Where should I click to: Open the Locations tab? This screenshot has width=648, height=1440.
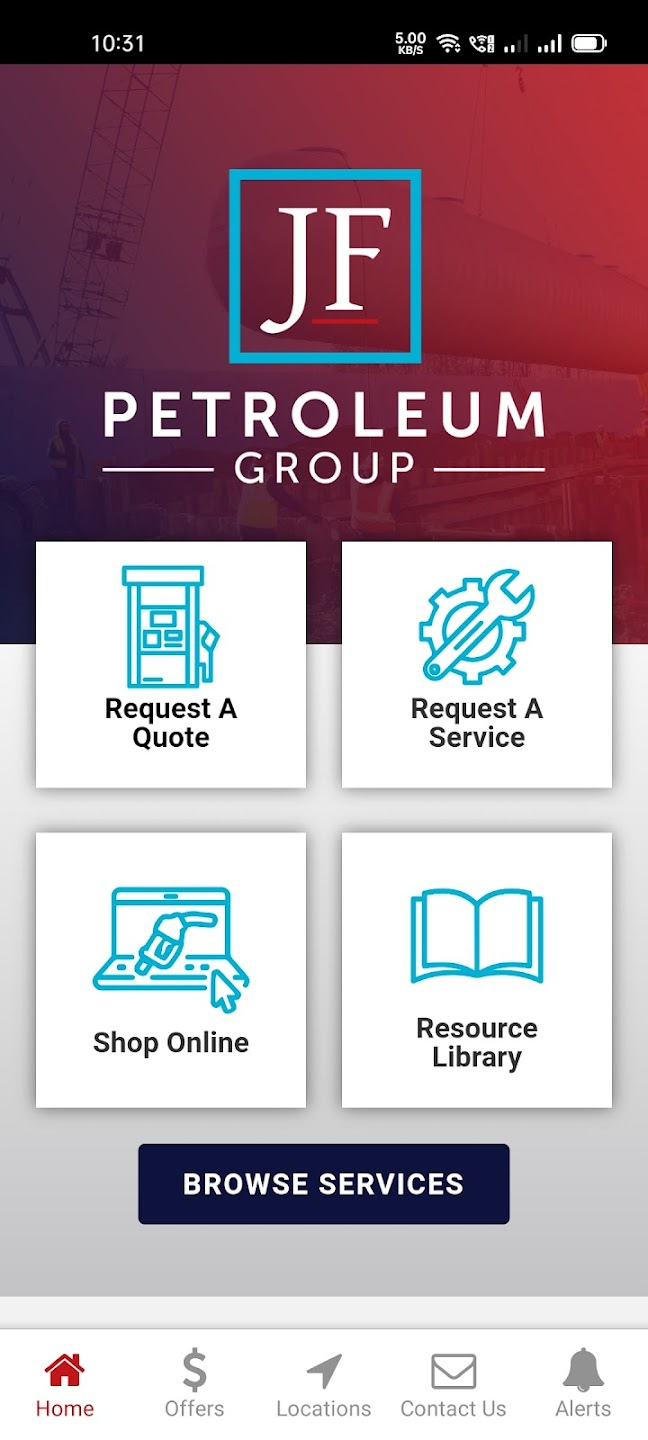coord(323,1384)
